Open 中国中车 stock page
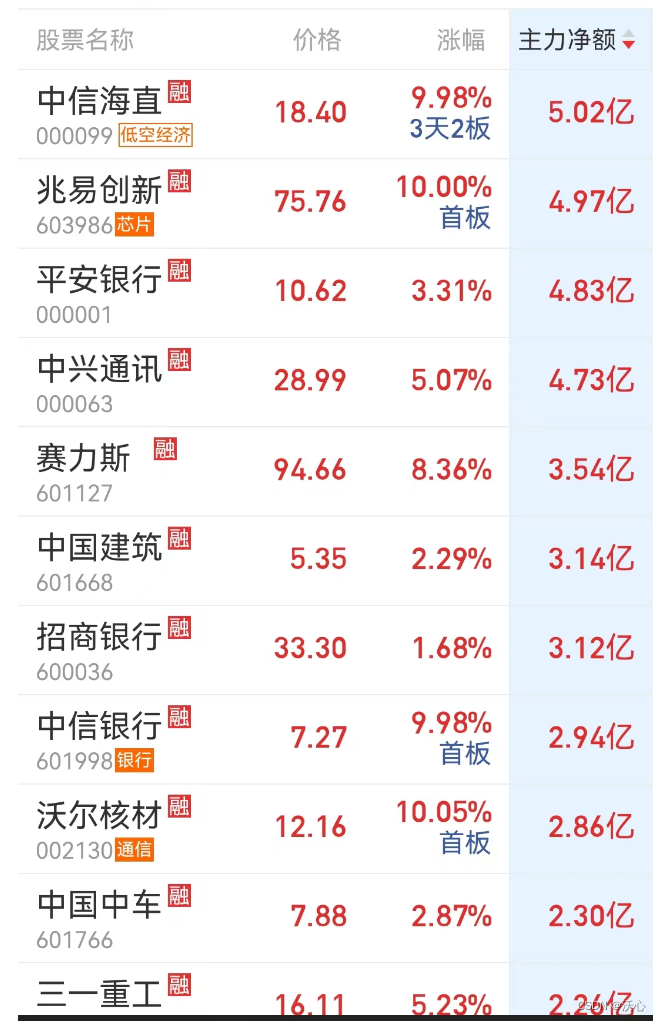This screenshot has width=661, height=1021. click(99, 904)
